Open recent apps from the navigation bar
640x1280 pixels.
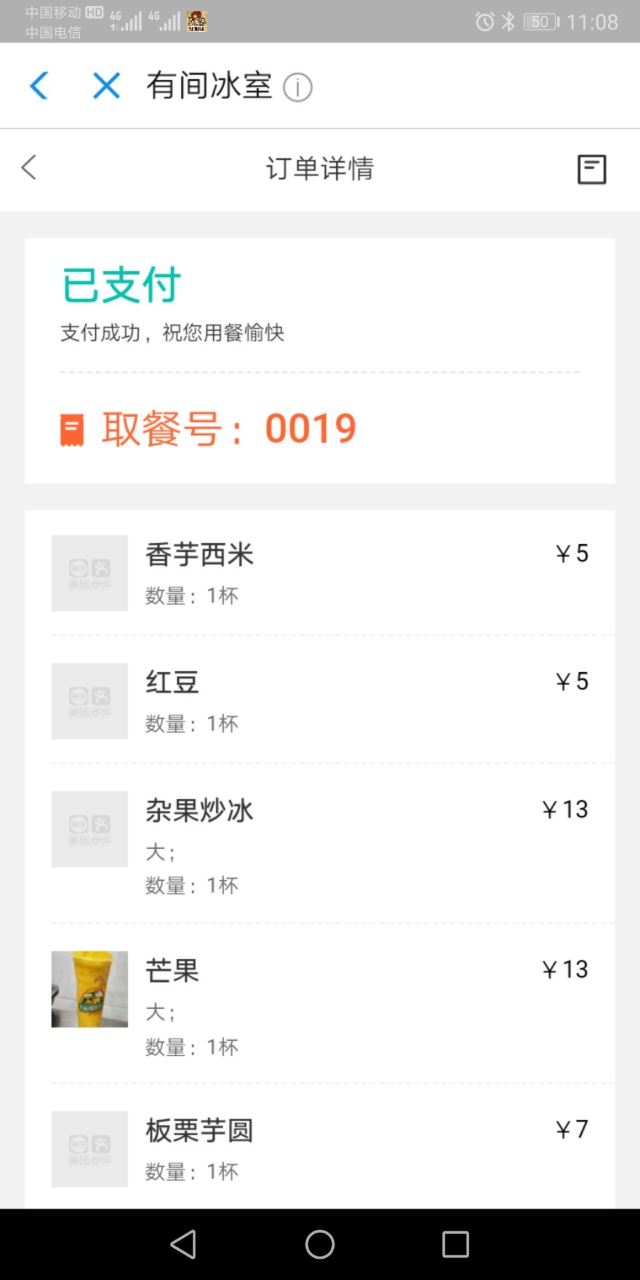pos(455,1244)
